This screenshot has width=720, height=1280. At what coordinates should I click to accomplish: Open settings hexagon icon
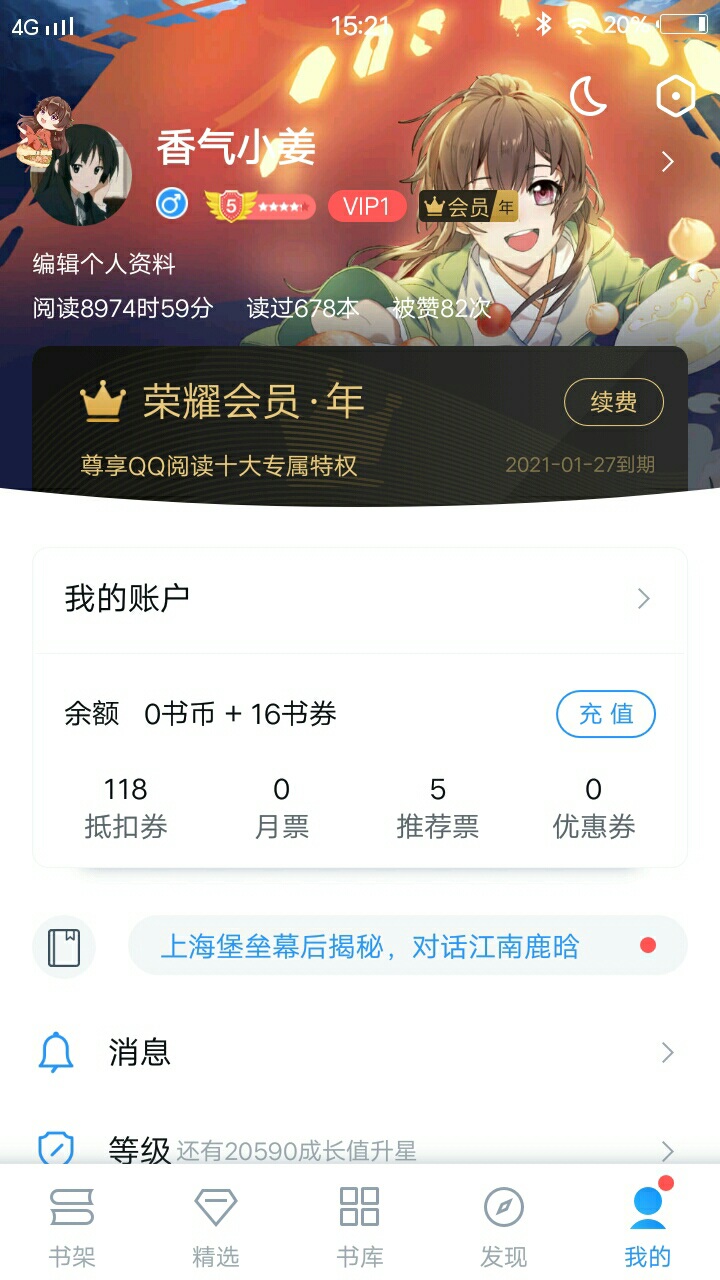[x=675, y=97]
